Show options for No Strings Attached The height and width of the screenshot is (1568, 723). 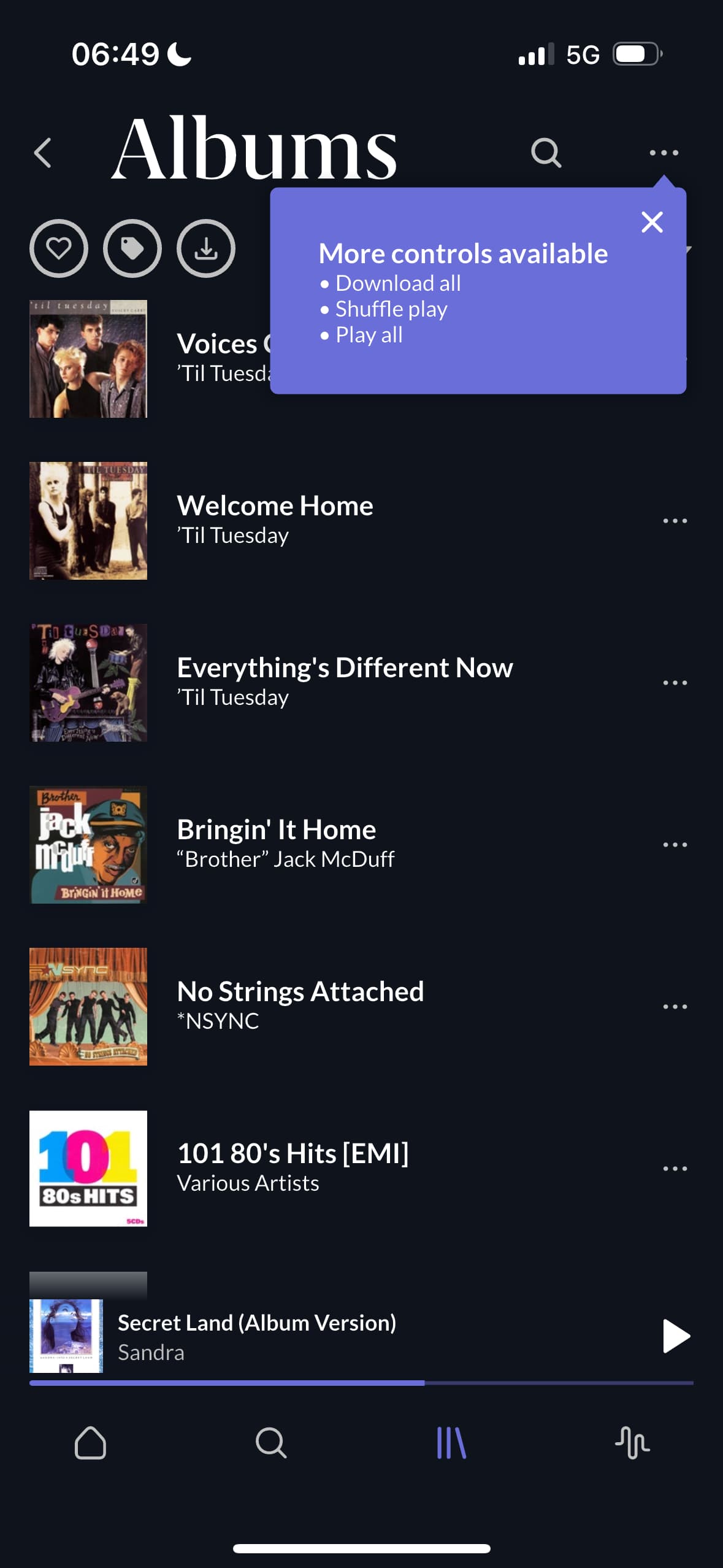tap(675, 1007)
